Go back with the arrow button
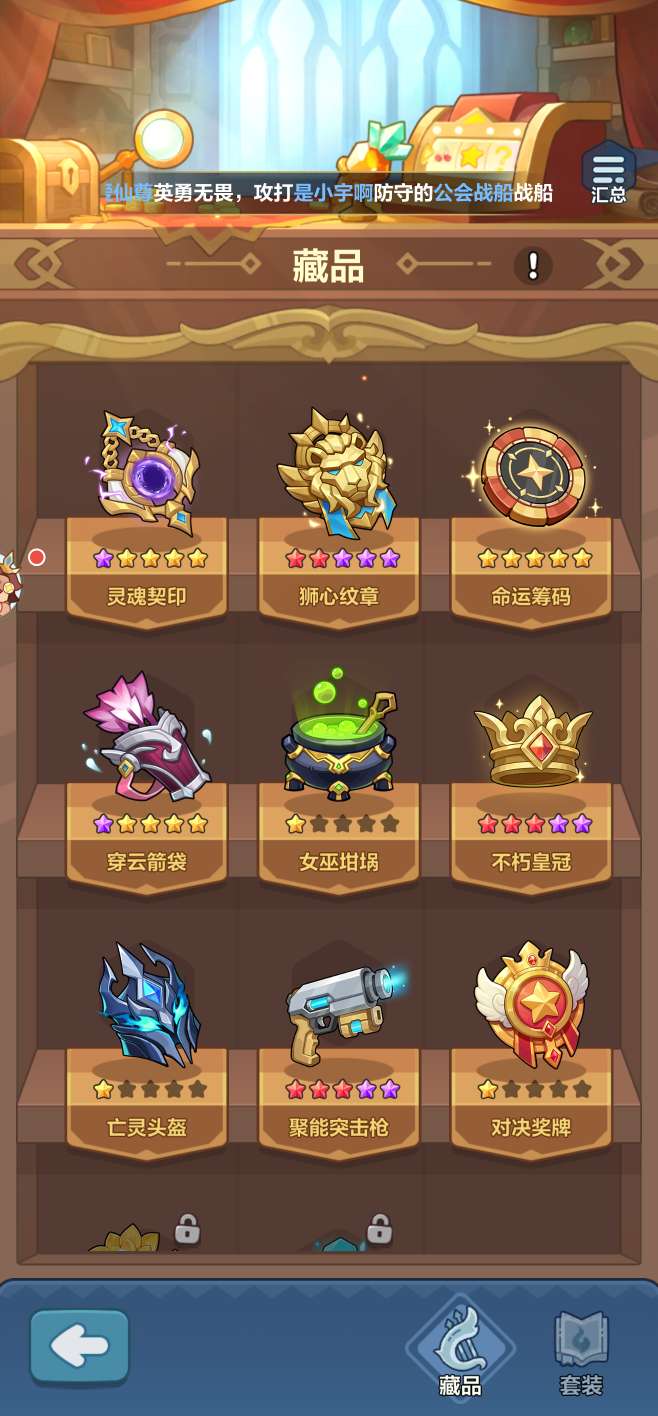Screen dimensions: 658x1416 coord(80,1347)
